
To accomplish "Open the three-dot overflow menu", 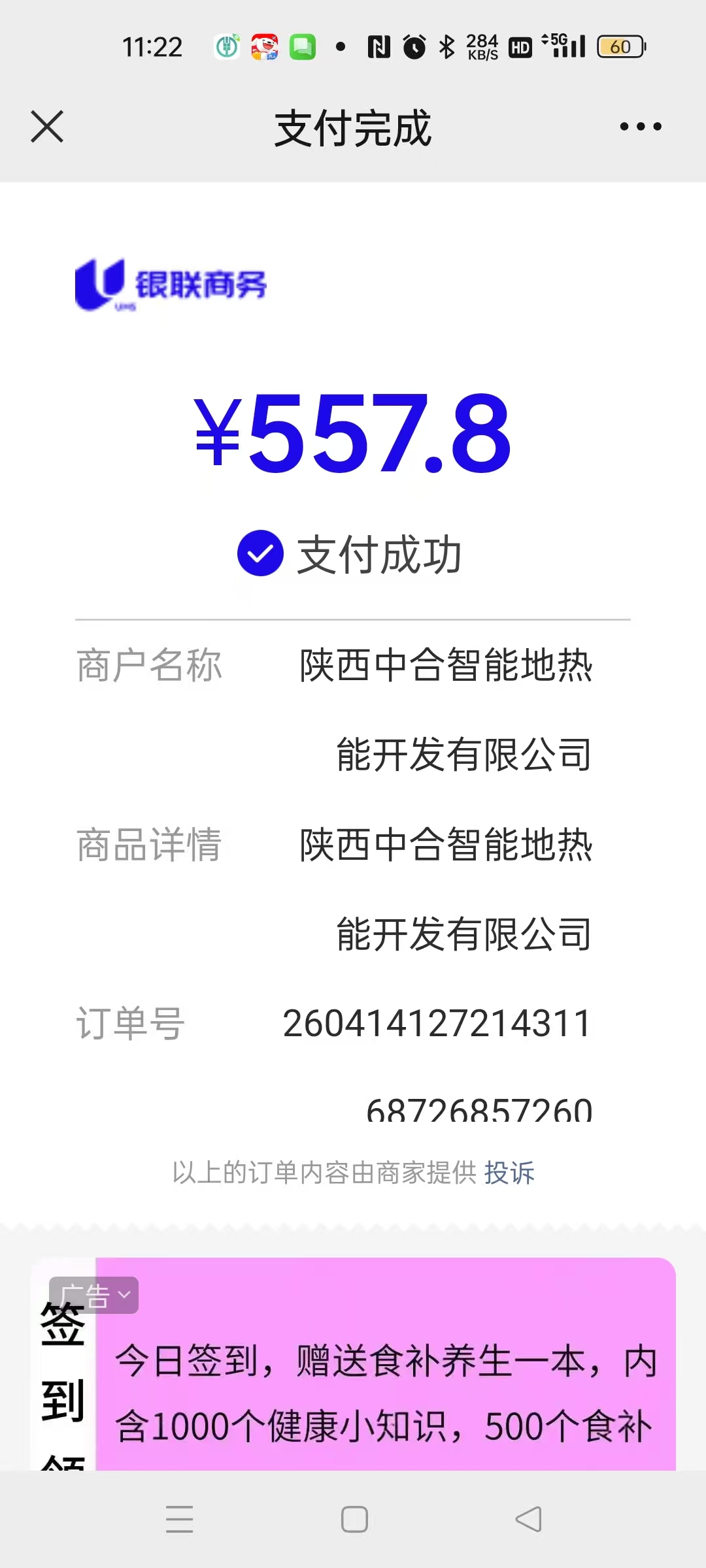I will [x=640, y=126].
